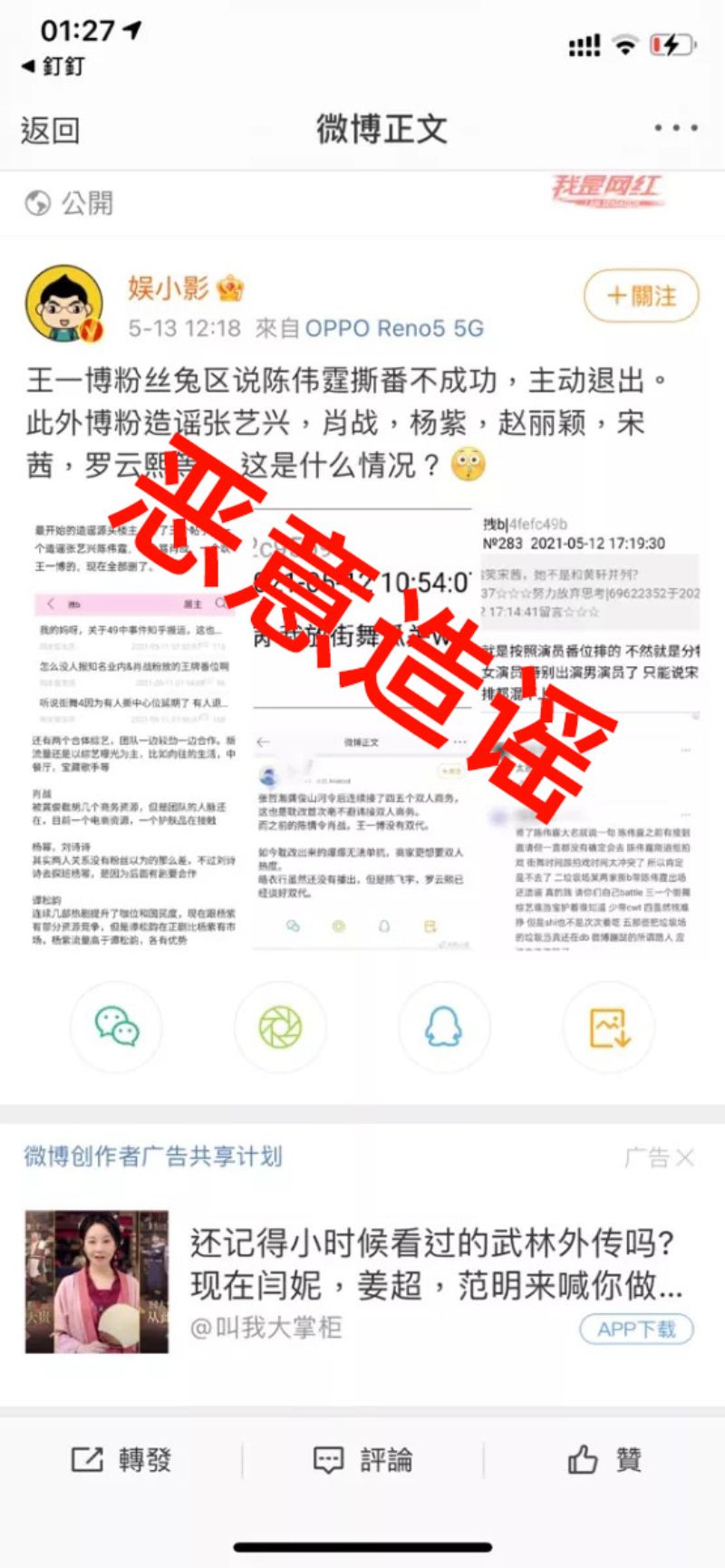The height and width of the screenshot is (1568, 725).
Task: Open 評論 to comment
Action: (x=362, y=1460)
